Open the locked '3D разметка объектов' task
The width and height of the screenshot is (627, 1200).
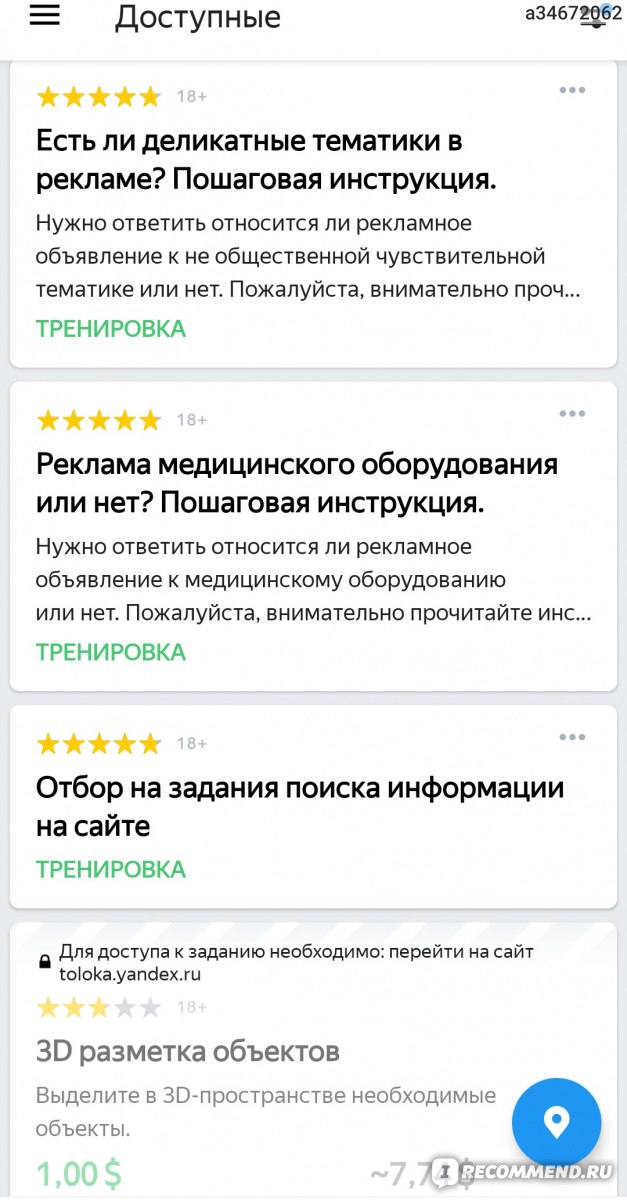(x=313, y=1060)
